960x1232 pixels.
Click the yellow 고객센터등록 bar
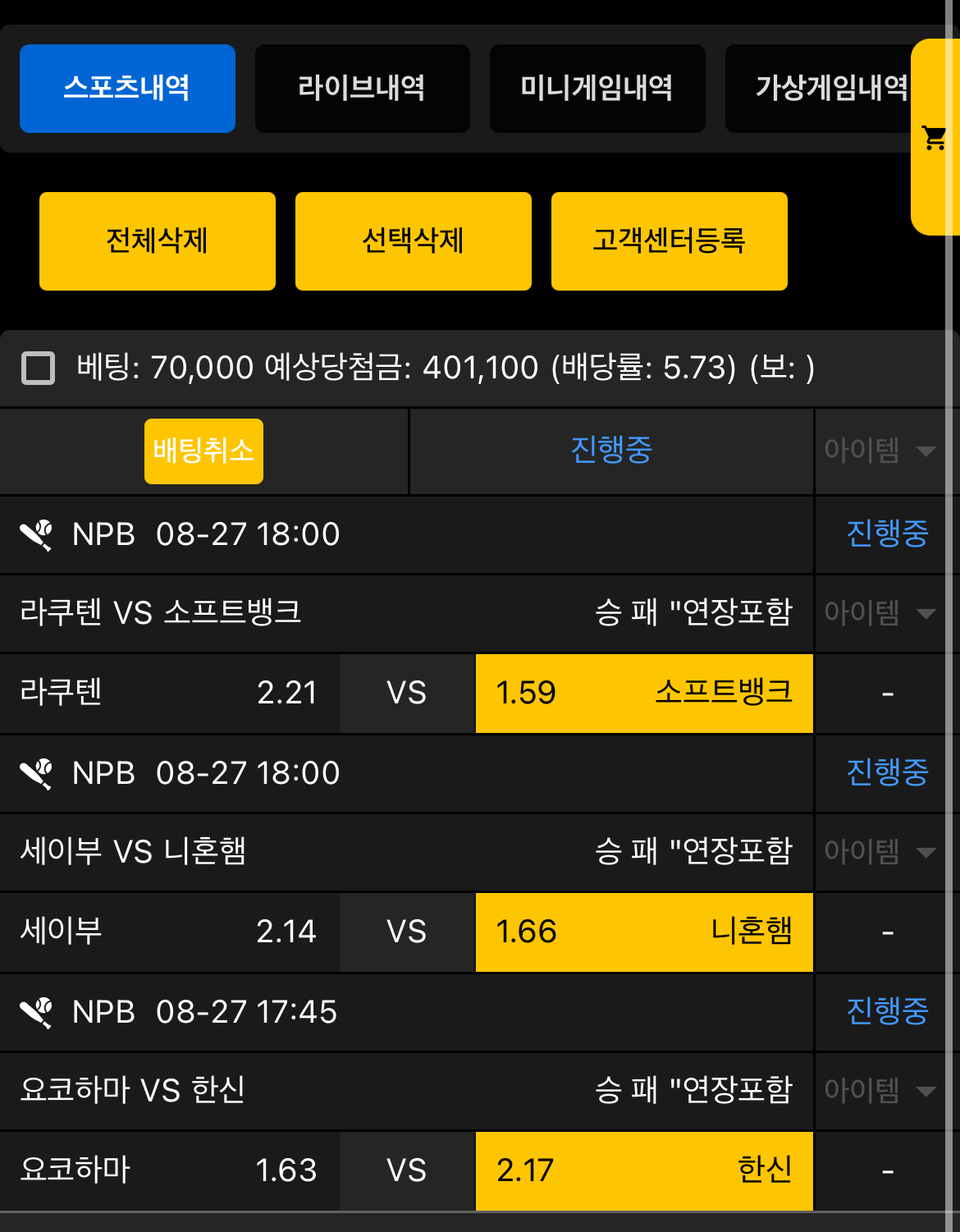pos(669,240)
